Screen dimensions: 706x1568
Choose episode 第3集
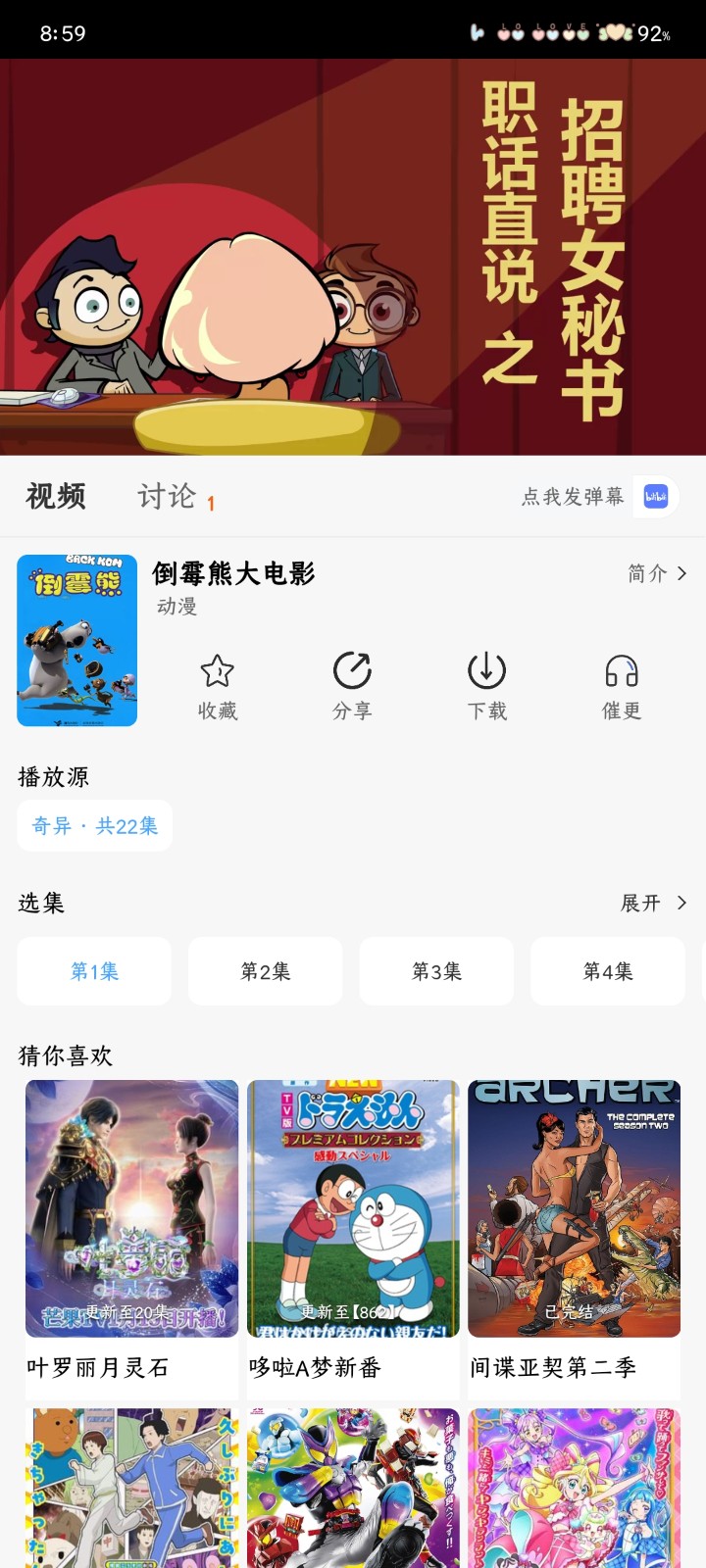[436, 971]
